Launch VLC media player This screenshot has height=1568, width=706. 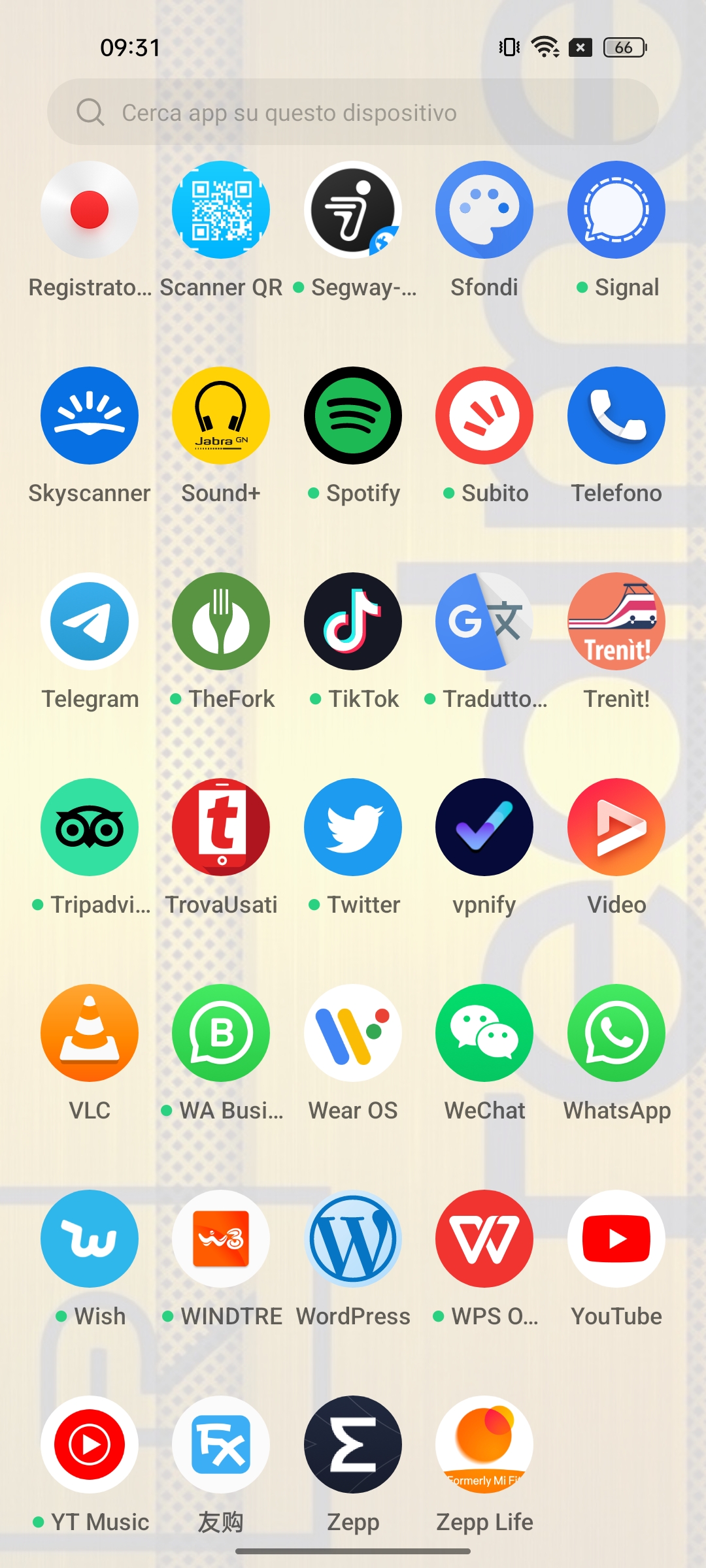(90, 1034)
